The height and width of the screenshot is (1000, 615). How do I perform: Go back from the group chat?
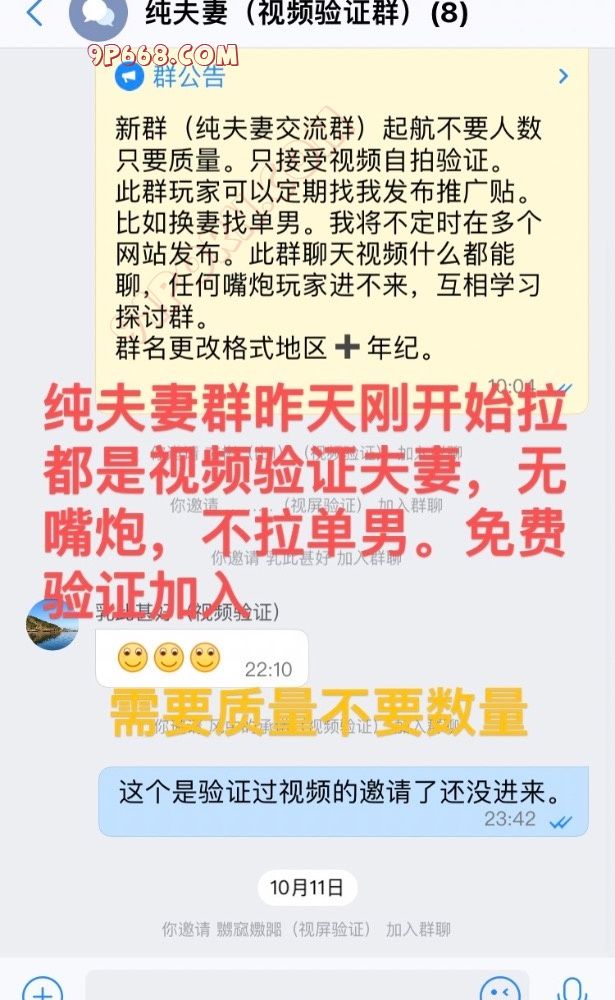pos(33,14)
